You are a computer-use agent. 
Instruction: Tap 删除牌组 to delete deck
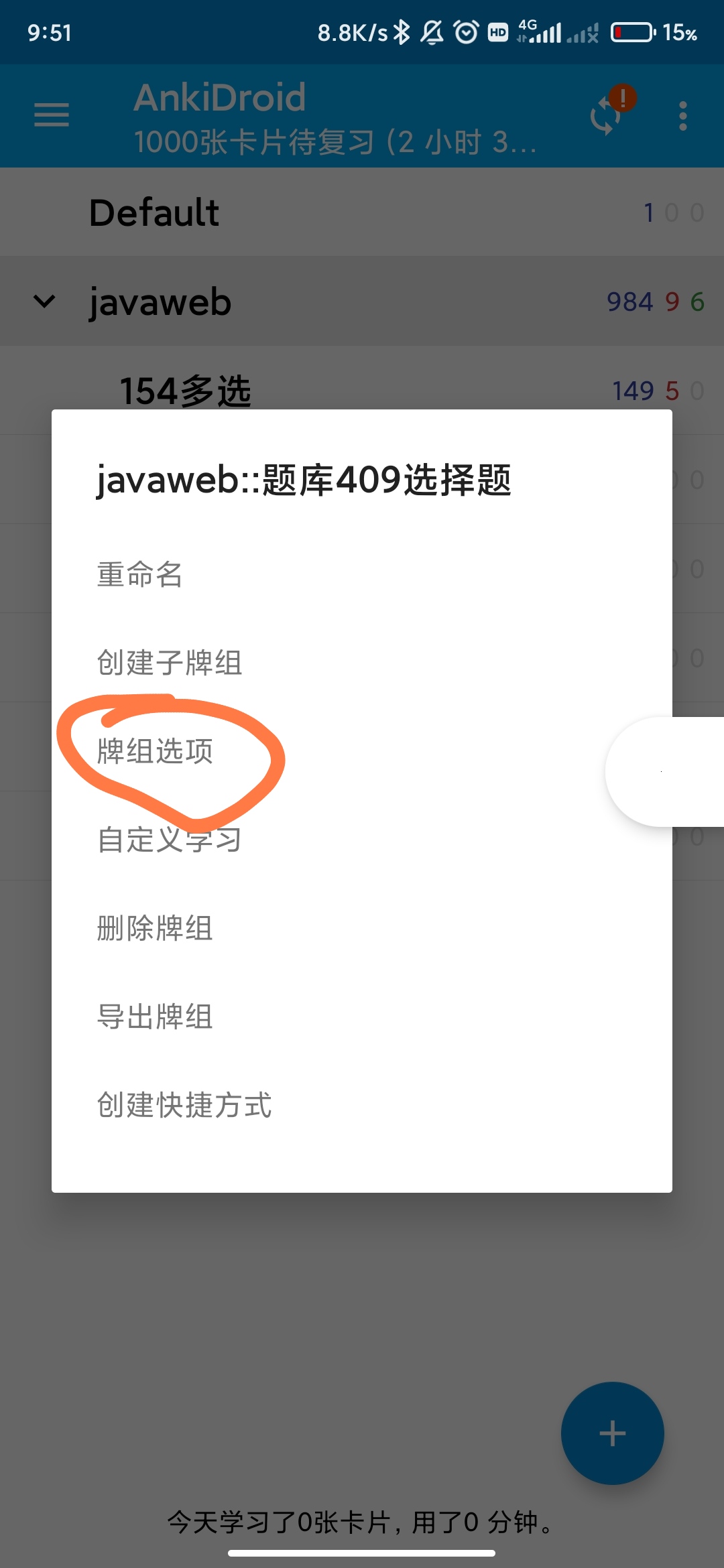tap(156, 928)
